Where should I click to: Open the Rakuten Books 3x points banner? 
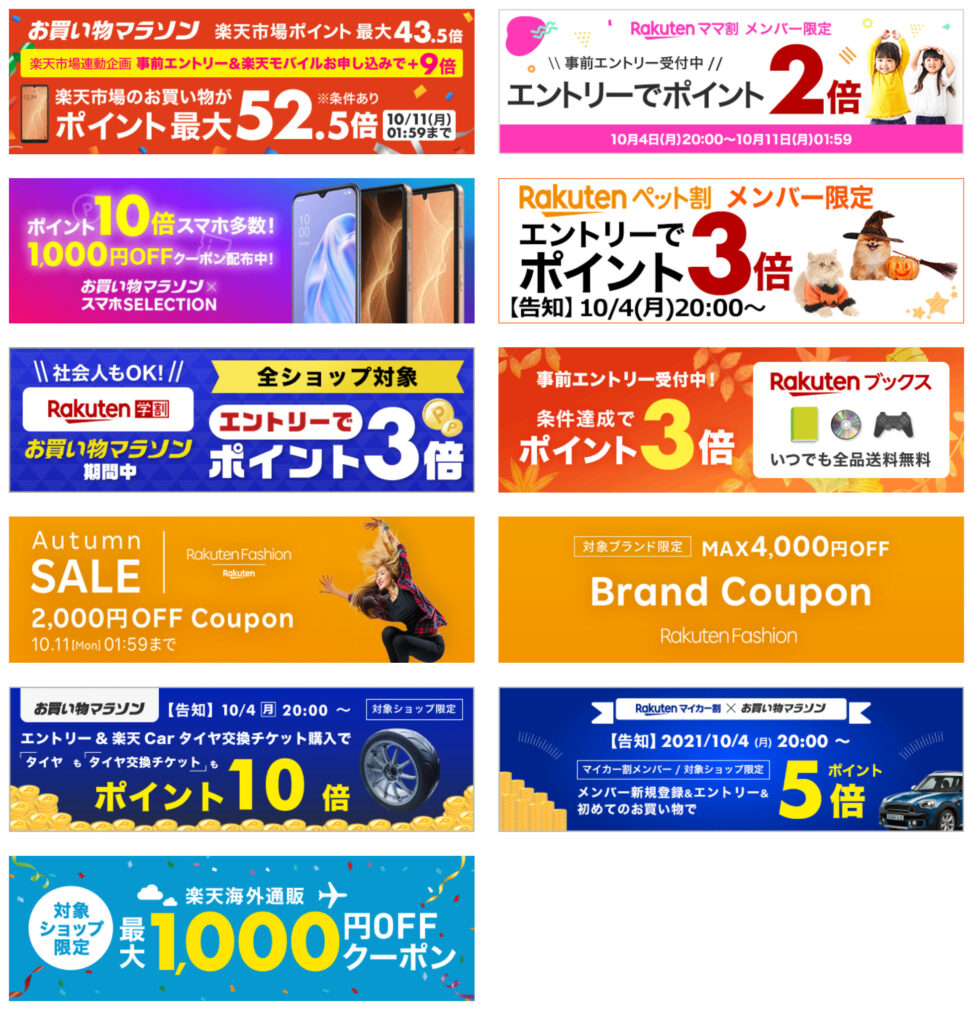click(731, 420)
